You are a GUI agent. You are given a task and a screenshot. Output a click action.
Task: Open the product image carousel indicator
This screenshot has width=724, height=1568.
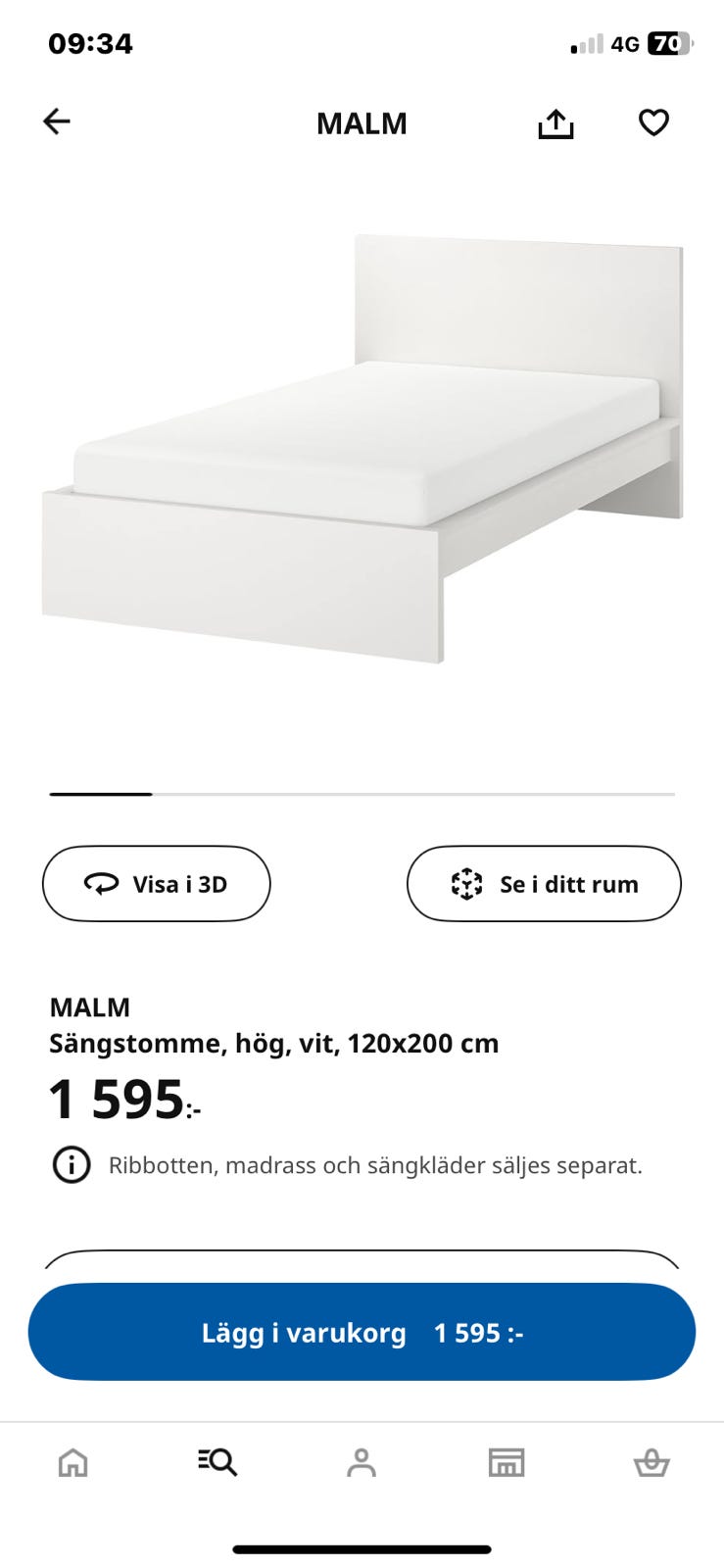coord(362,793)
